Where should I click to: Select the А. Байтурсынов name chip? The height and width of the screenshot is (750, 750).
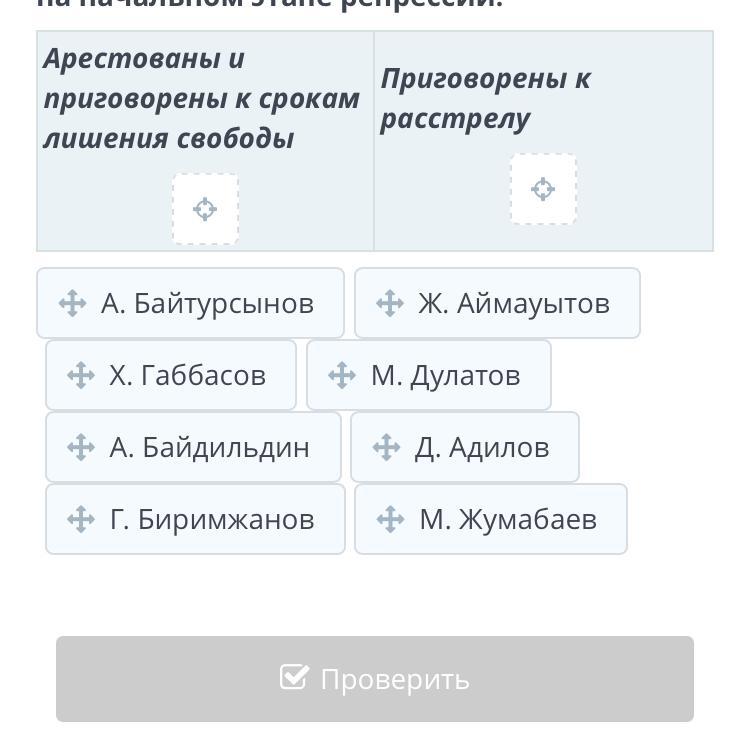click(x=190, y=303)
